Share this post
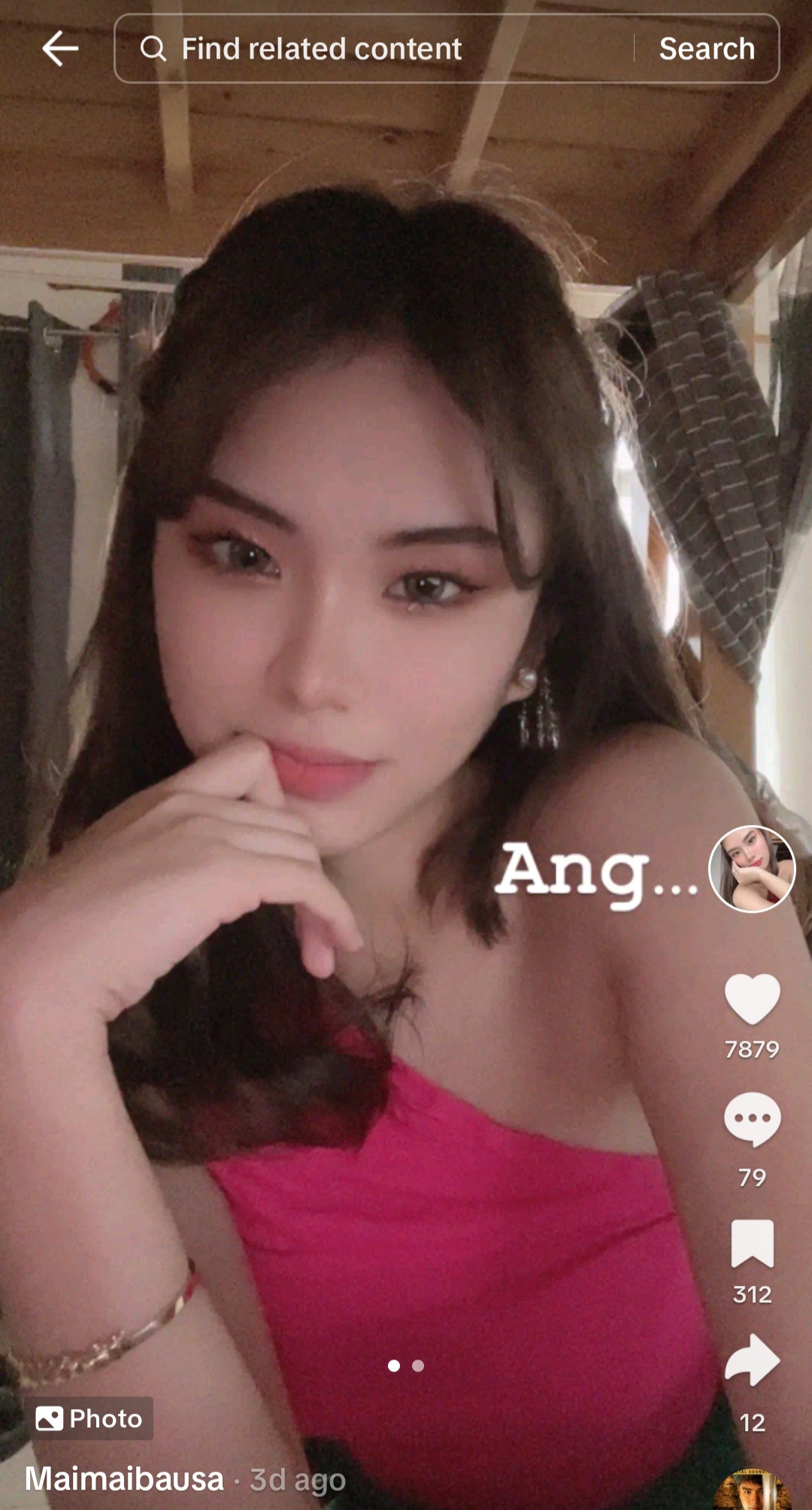The height and width of the screenshot is (1510, 812). pyautogui.click(x=752, y=1361)
